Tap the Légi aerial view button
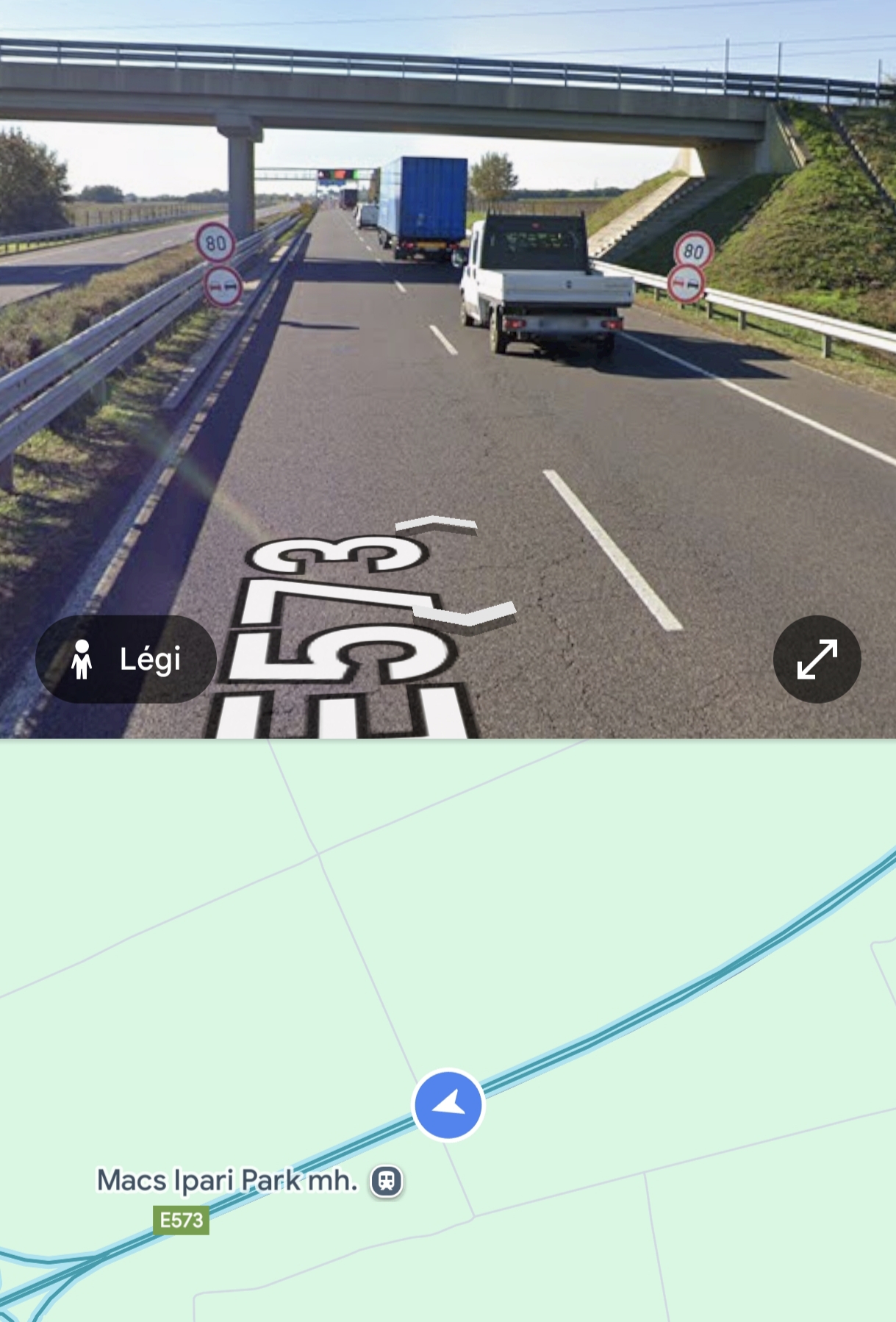Viewport: 896px width, 1322px height. pyautogui.click(x=126, y=659)
